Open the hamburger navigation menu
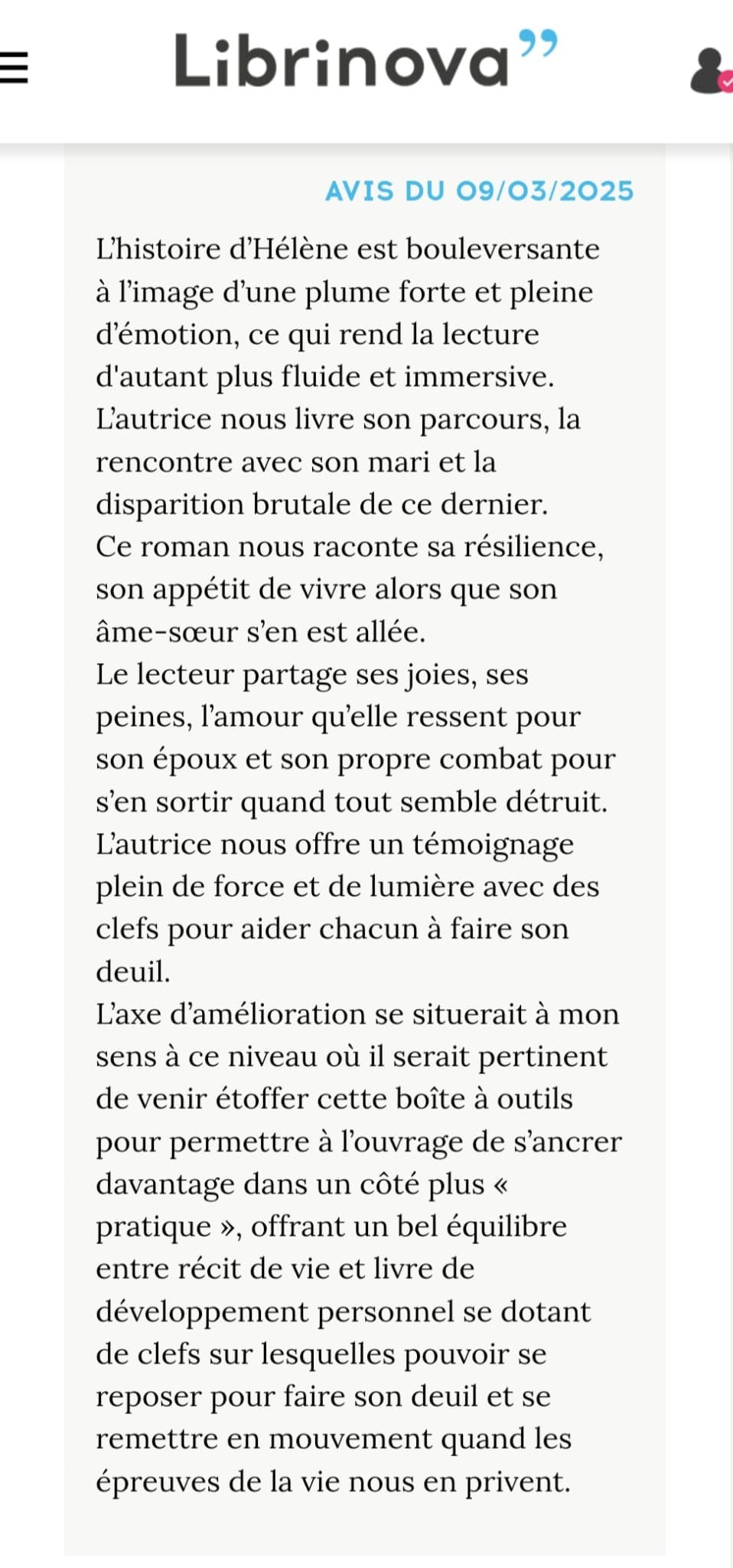733x1568 pixels. point(14,67)
